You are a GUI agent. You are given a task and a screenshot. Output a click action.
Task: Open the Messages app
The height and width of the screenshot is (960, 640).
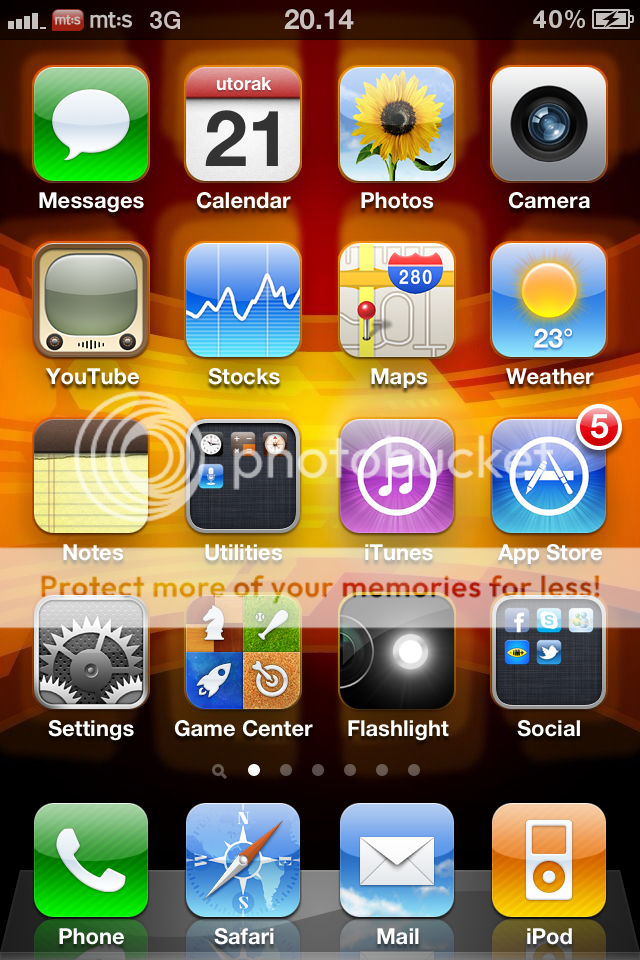coord(91,124)
